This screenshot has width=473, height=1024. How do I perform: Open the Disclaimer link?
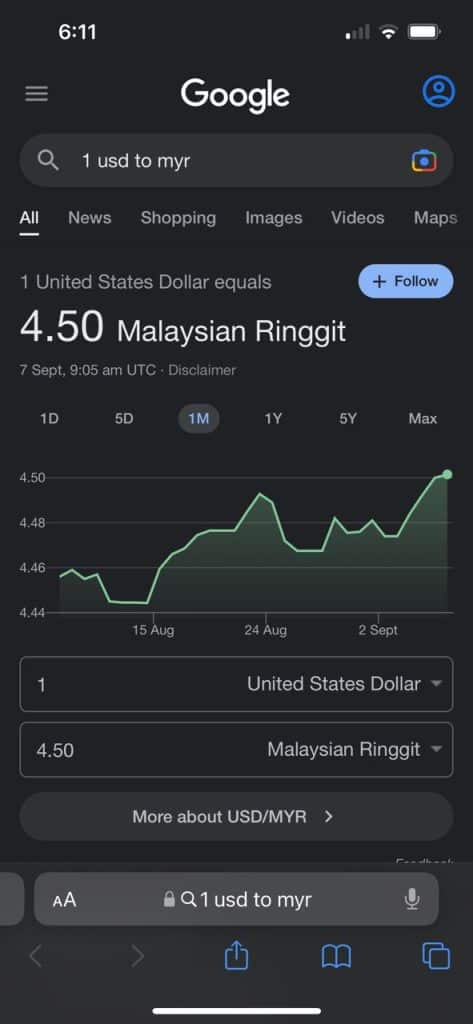pyautogui.click(x=202, y=370)
